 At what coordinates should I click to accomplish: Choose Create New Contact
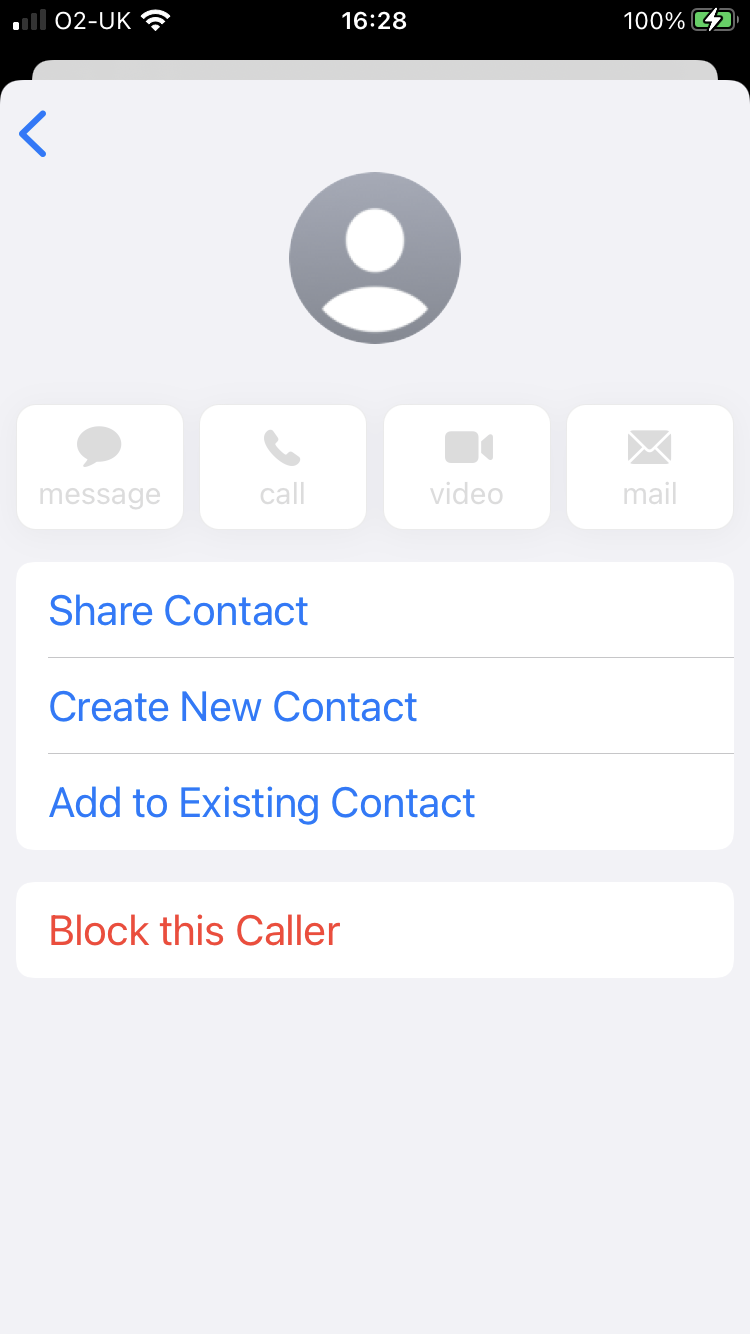tap(233, 706)
